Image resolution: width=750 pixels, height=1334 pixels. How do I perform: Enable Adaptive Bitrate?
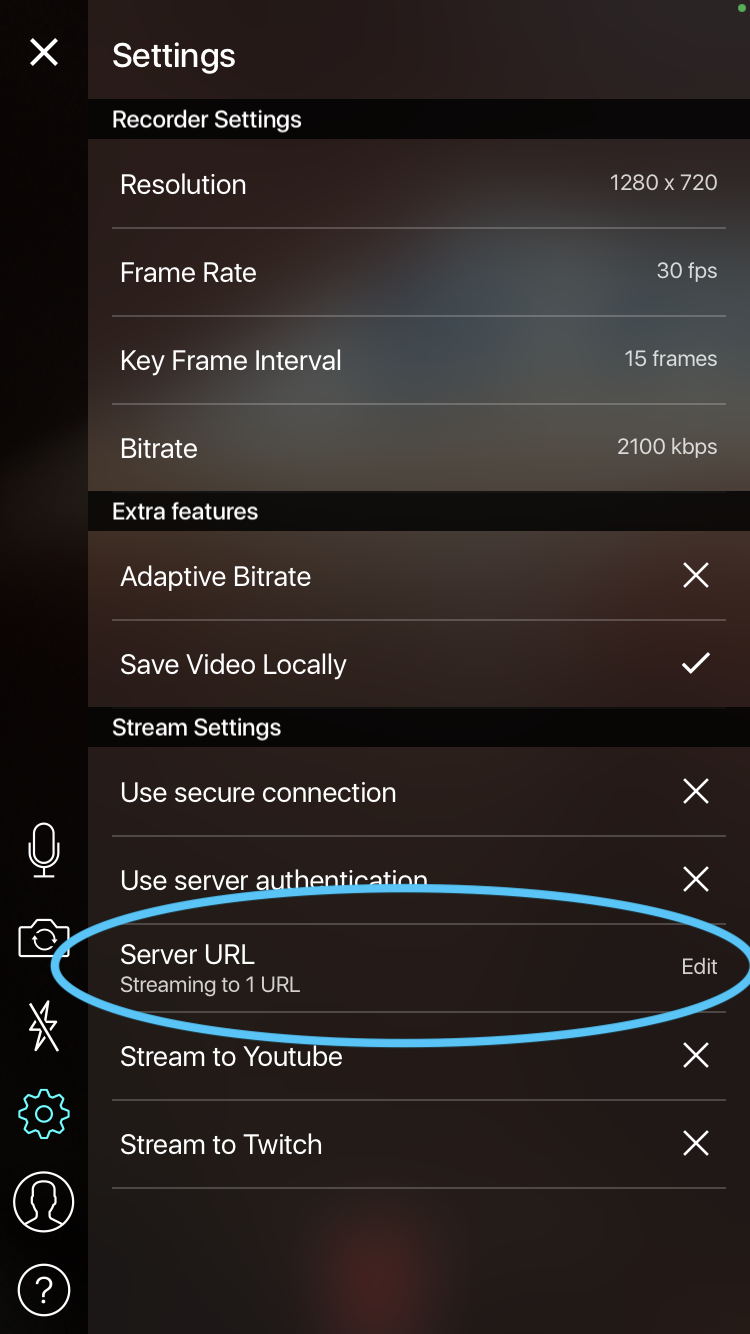pos(696,575)
